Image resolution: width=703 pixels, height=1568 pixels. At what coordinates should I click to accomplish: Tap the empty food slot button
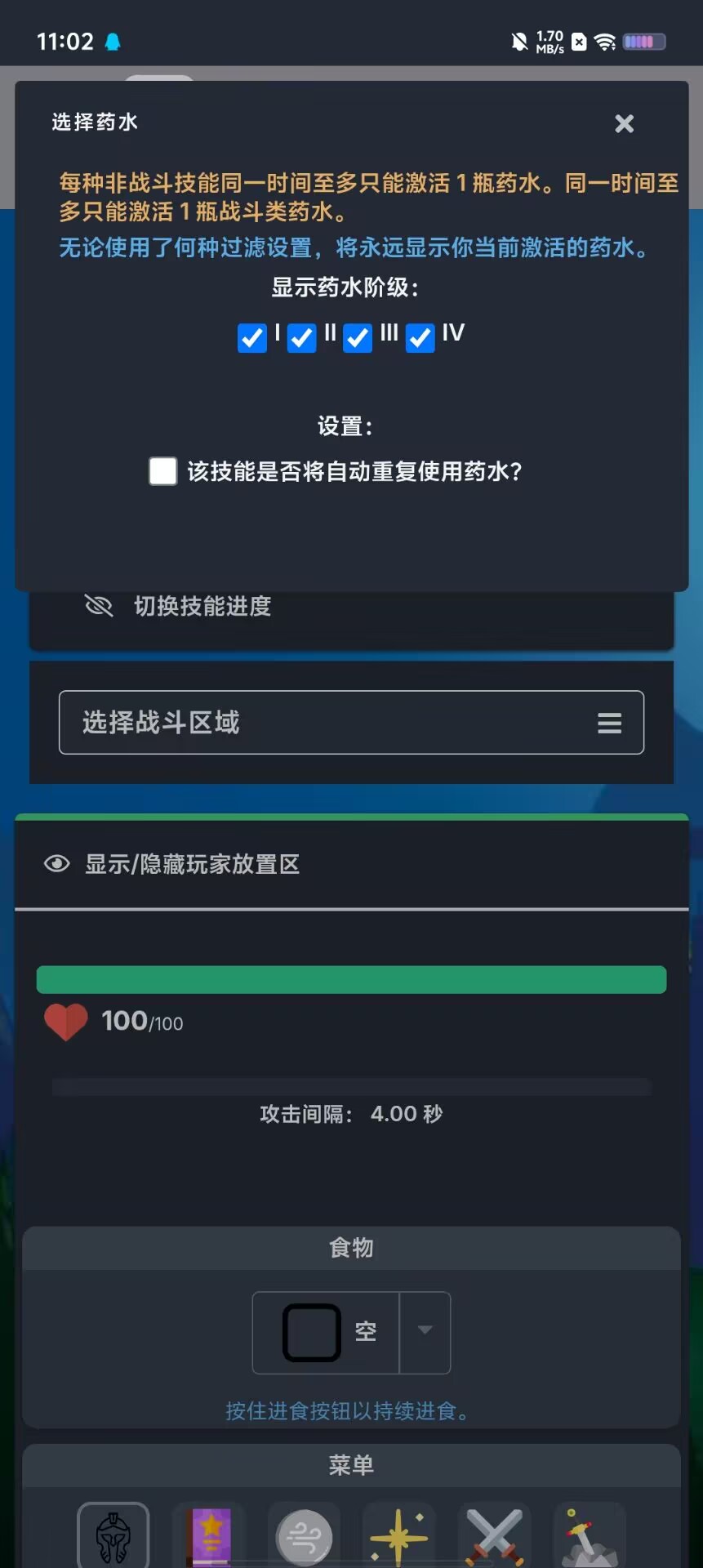pyautogui.click(x=326, y=1333)
